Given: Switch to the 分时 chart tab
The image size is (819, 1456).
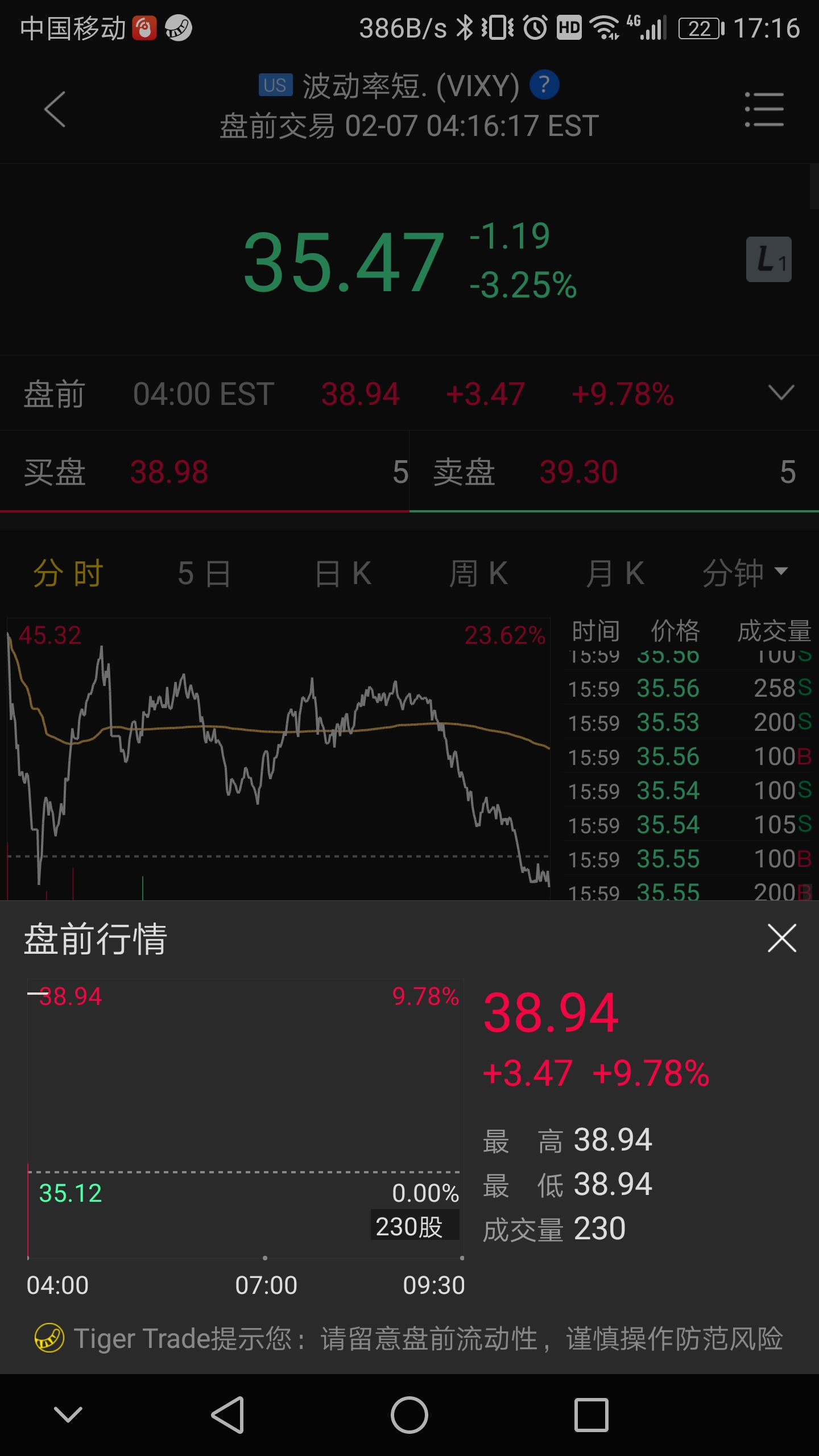Looking at the screenshot, I should [68, 573].
